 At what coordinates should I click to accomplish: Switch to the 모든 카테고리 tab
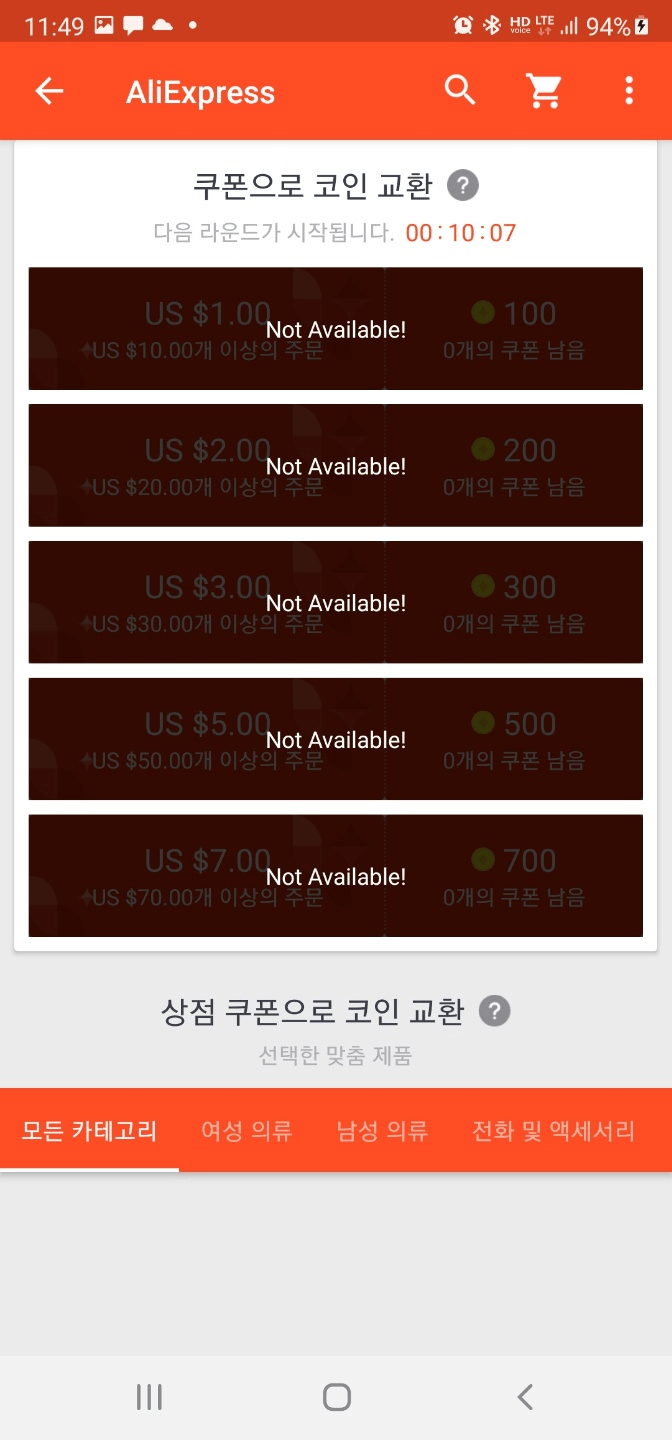tap(89, 1131)
